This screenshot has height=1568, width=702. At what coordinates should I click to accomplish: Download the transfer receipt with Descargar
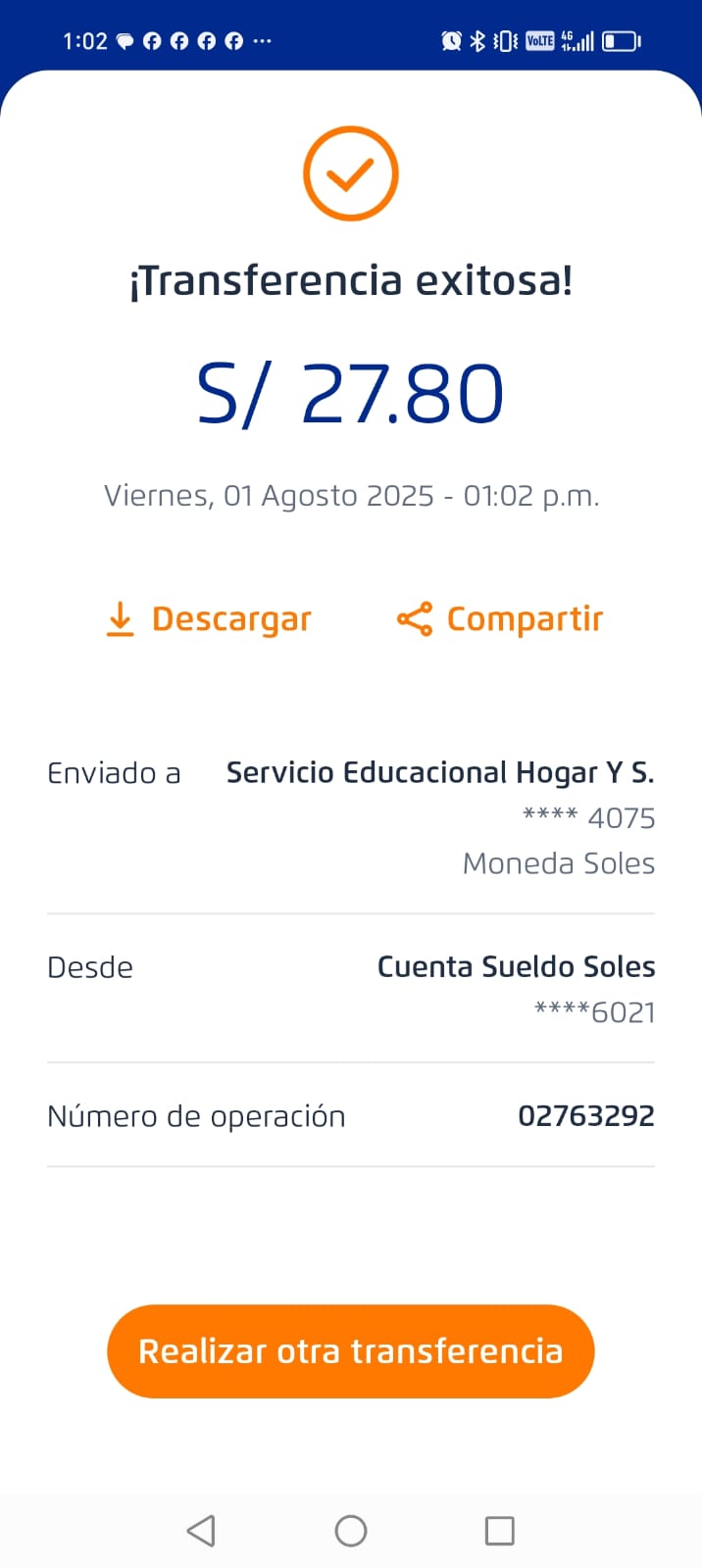(x=209, y=619)
